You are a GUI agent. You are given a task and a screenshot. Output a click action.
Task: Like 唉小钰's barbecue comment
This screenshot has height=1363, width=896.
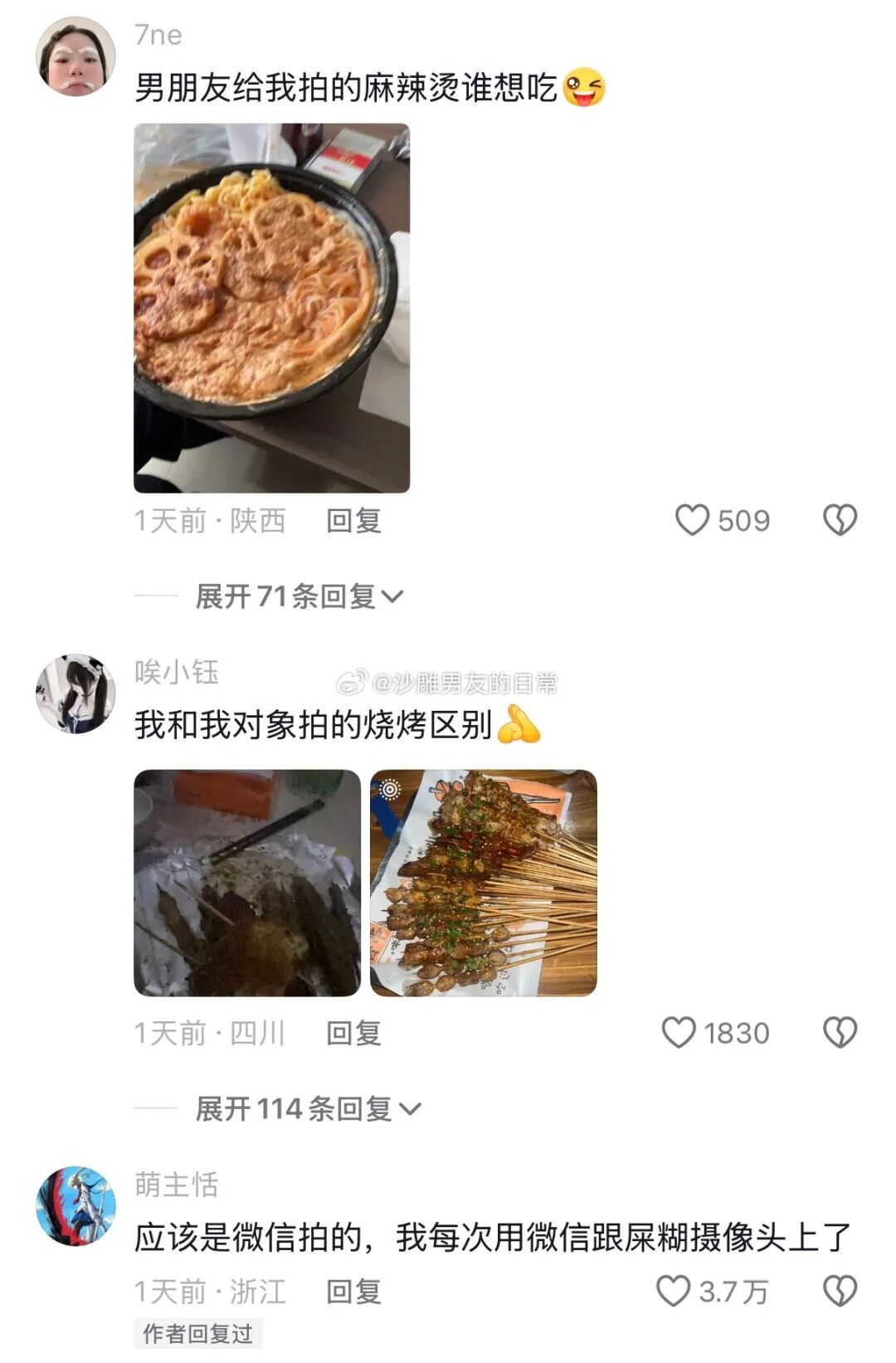(x=679, y=1033)
